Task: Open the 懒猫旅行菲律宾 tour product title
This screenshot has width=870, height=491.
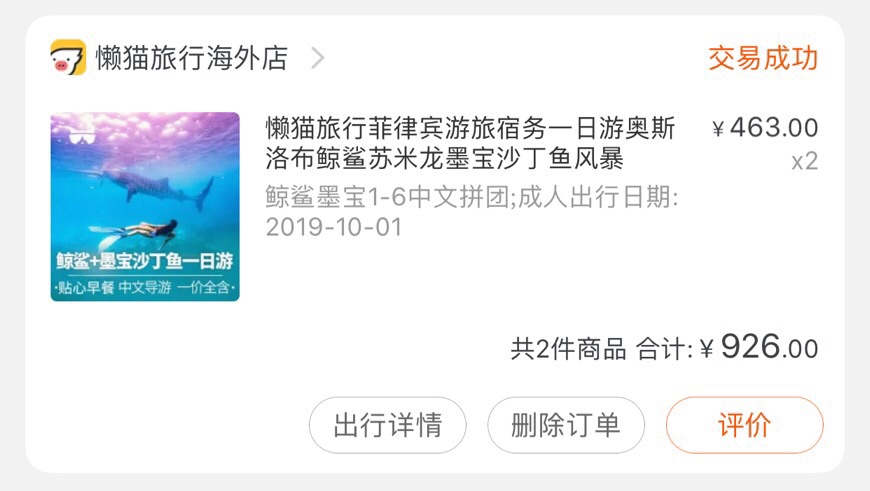Action: pyautogui.click(x=470, y=143)
